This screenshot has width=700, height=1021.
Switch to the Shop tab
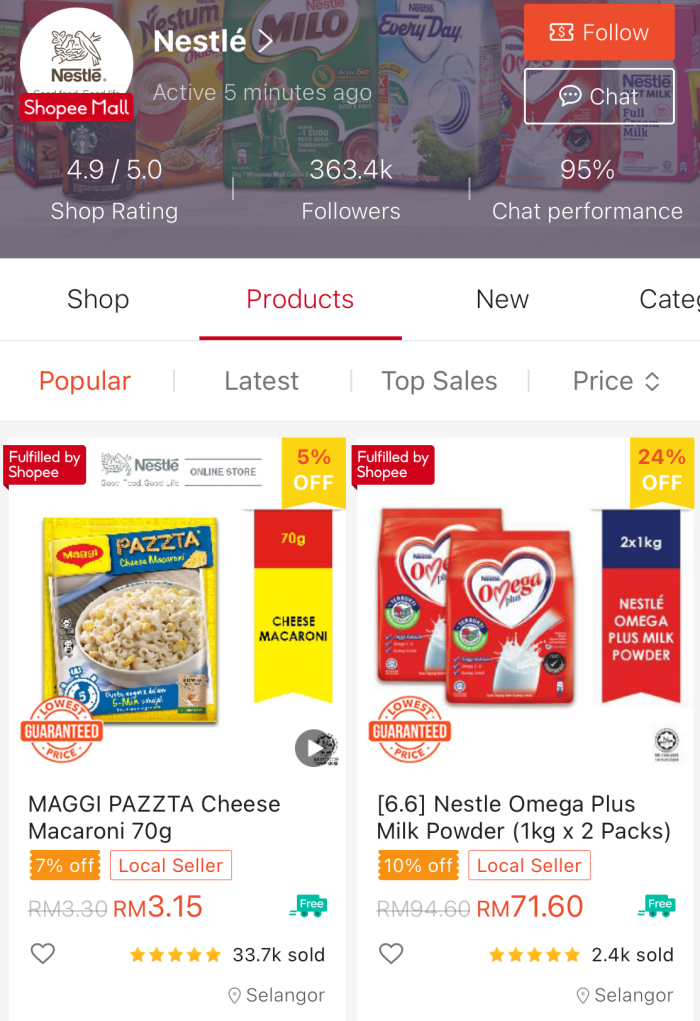pyautogui.click(x=98, y=299)
